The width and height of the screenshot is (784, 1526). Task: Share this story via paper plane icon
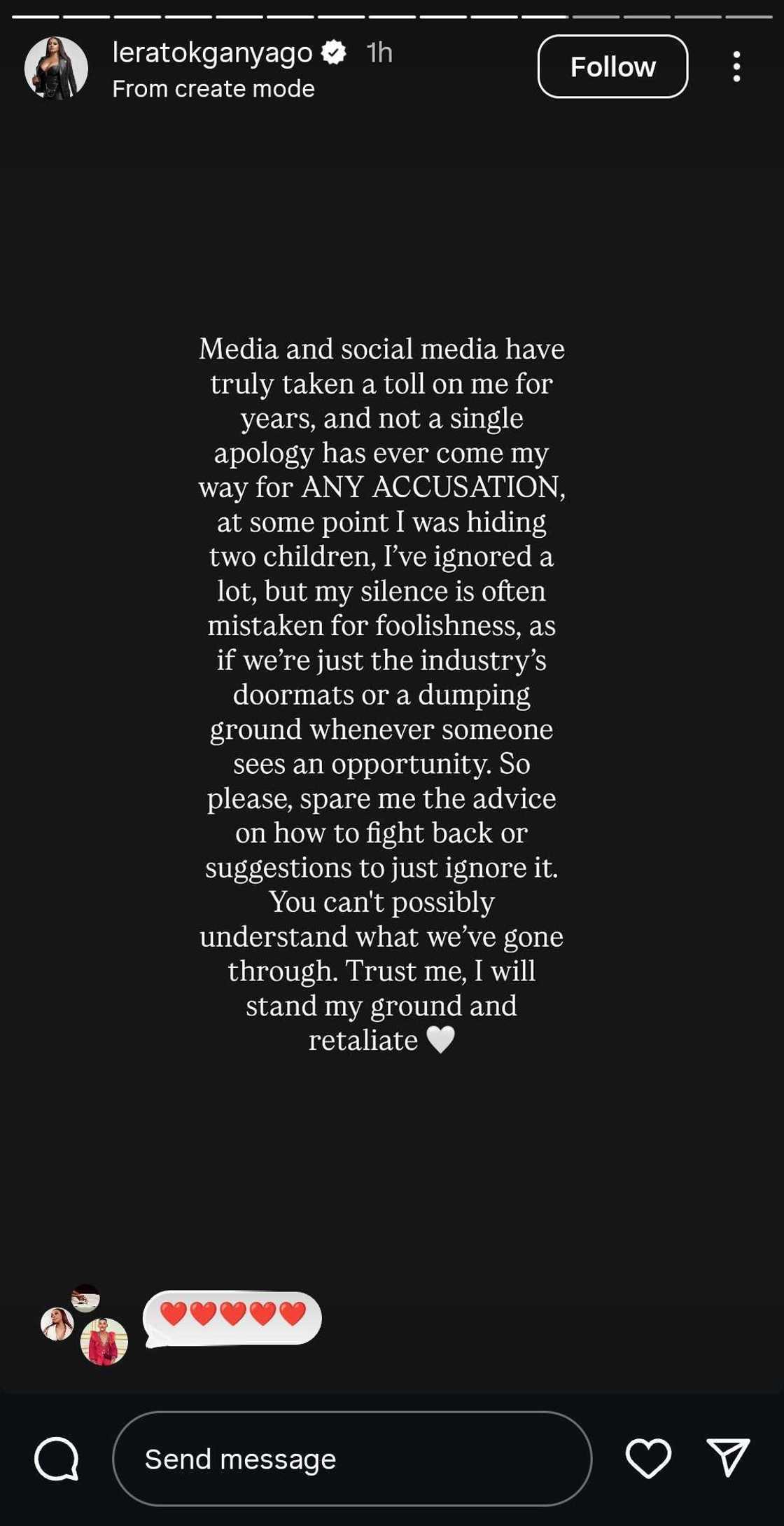(728, 1457)
